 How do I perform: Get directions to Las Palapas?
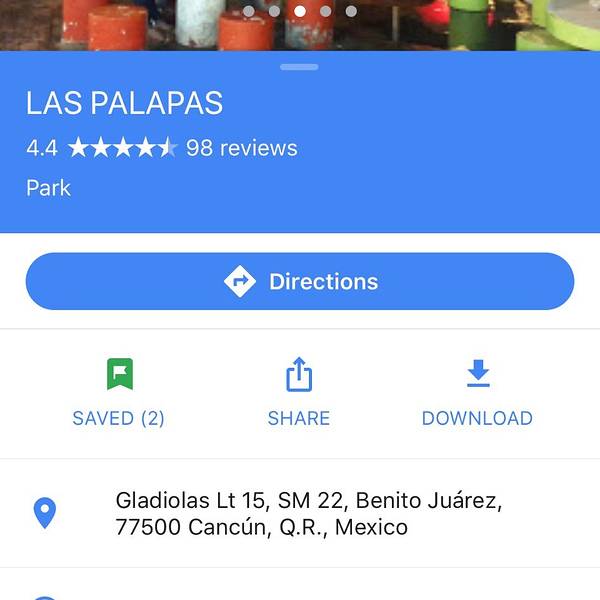pos(300,282)
